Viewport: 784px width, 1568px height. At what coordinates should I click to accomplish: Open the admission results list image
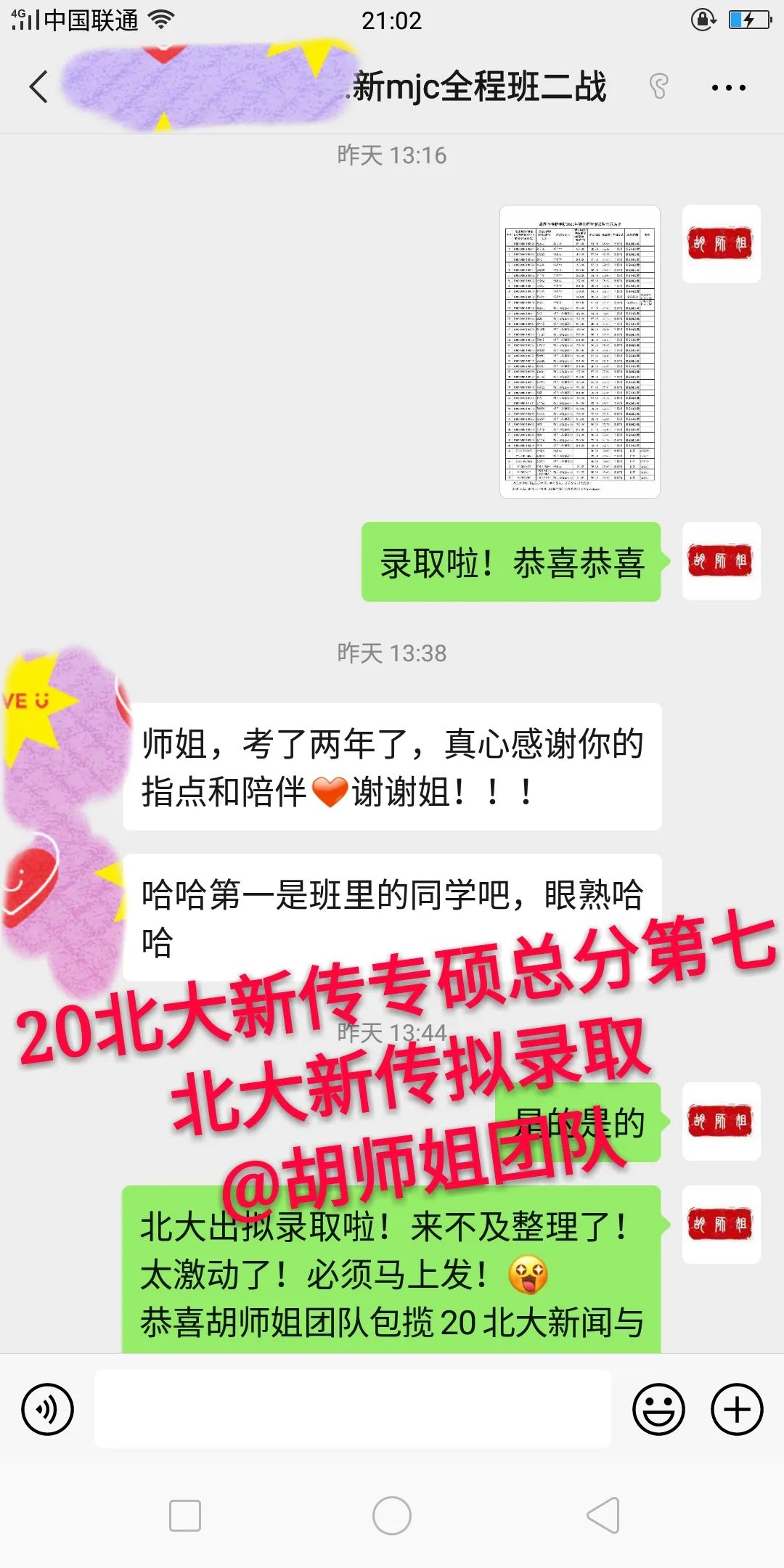point(579,352)
